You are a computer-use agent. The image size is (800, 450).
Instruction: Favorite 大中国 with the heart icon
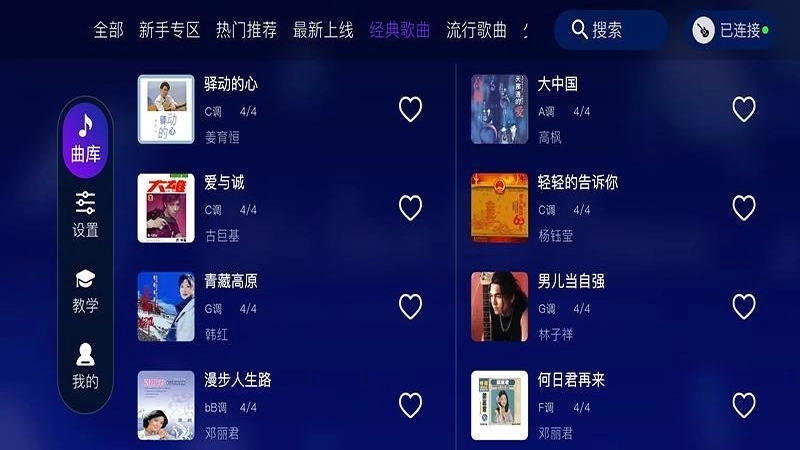click(x=744, y=110)
